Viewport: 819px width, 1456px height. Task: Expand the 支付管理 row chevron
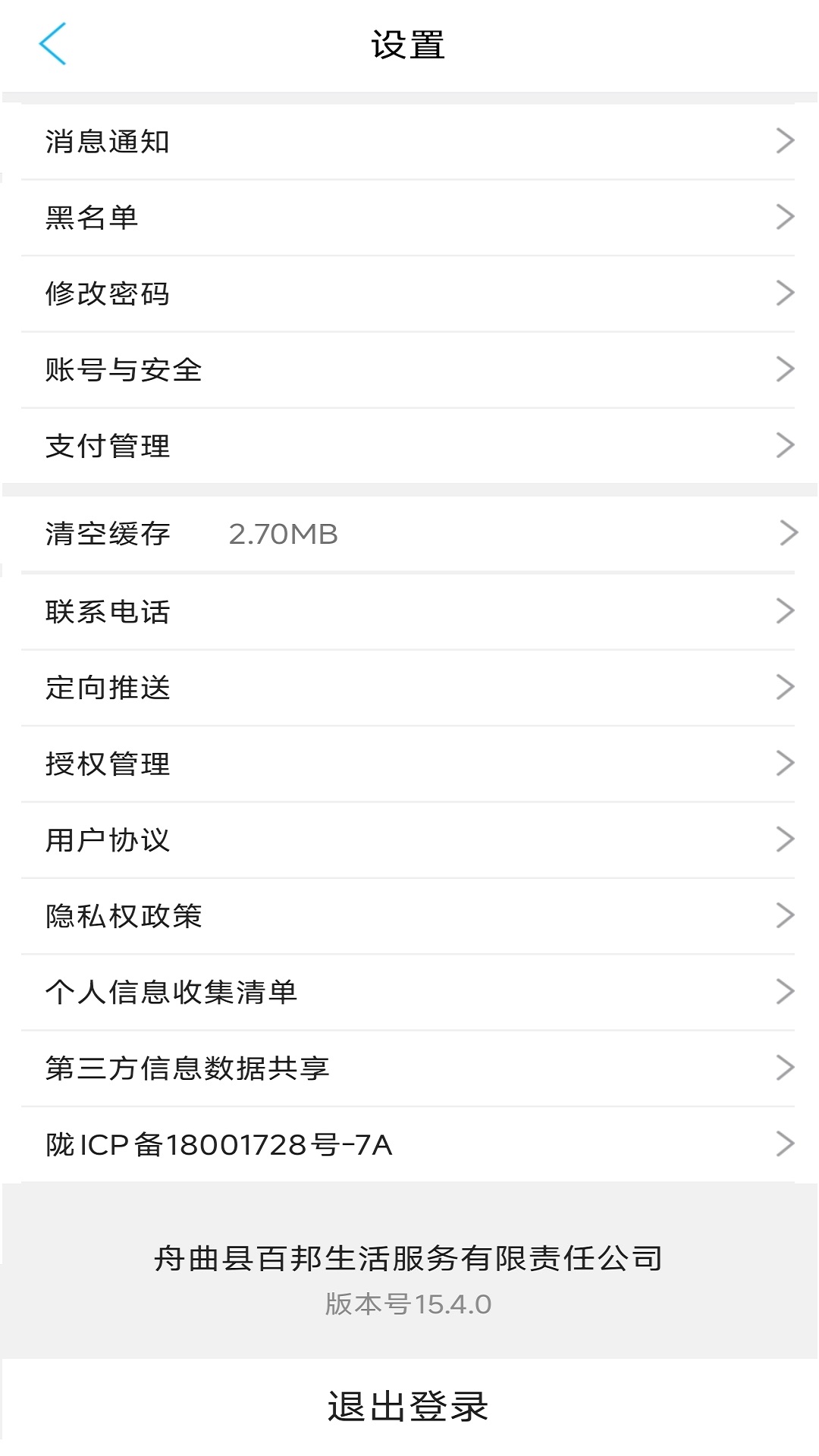(x=785, y=447)
